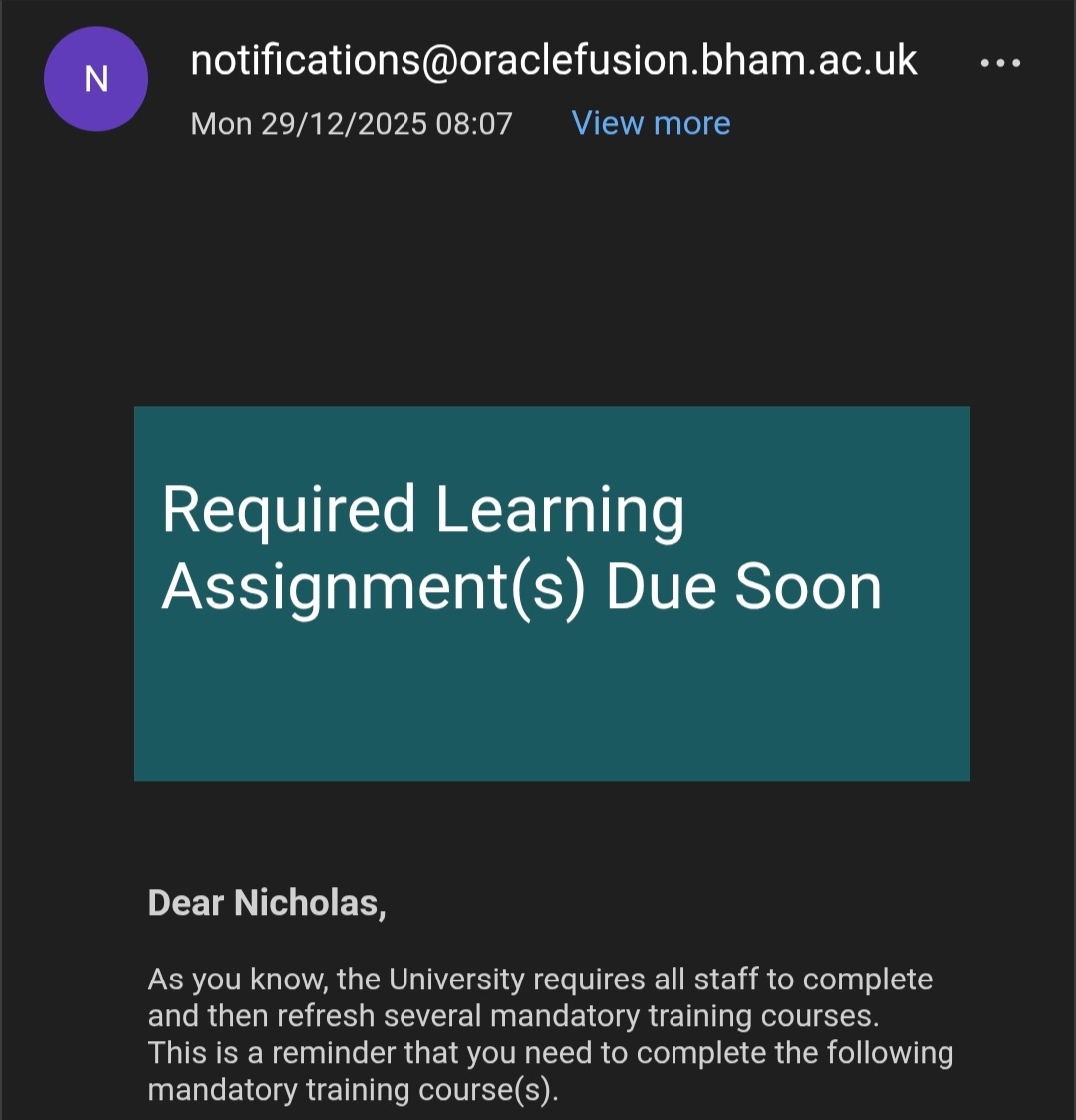Expand details with View more
Screen dimensions: 1076x1120
[x=651, y=123]
